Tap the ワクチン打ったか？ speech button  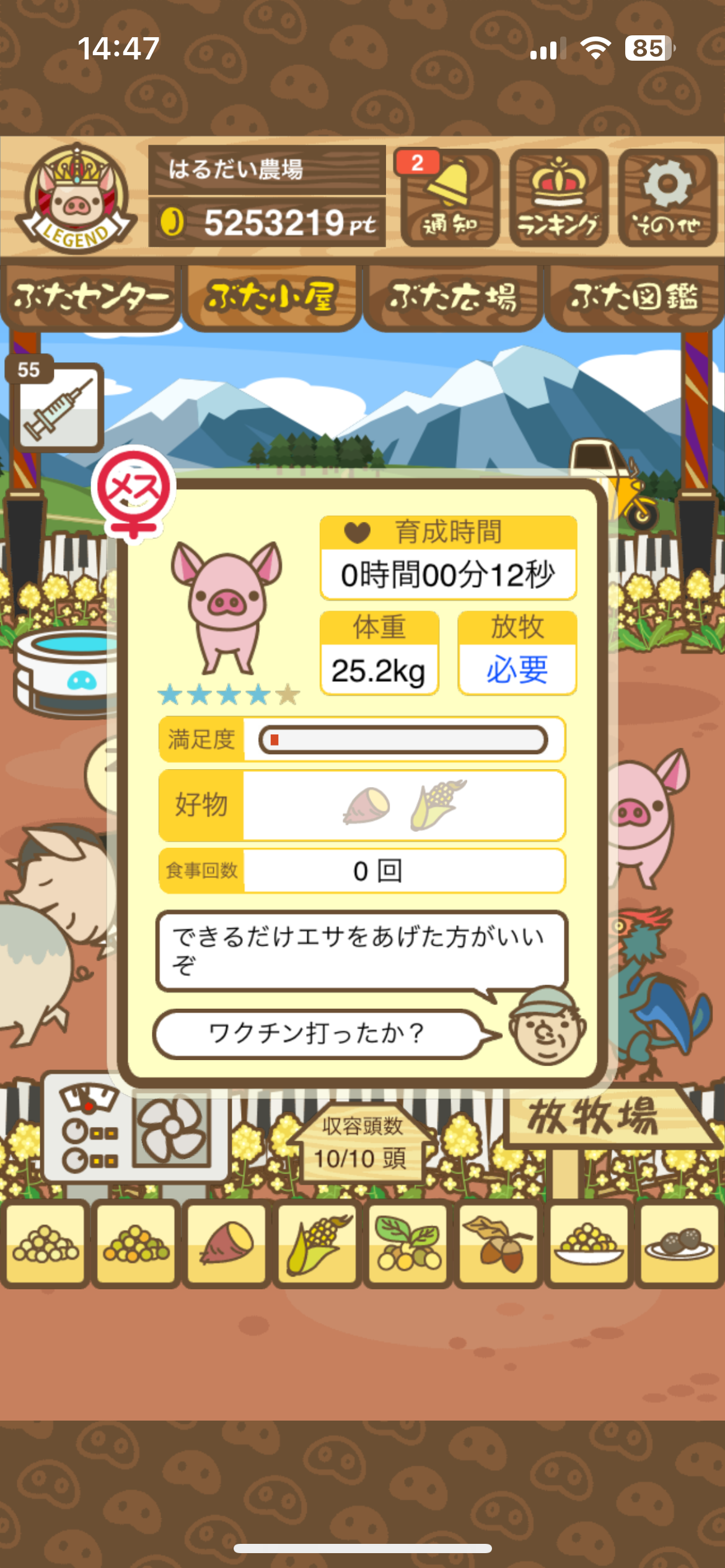pyautogui.click(x=317, y=1034)
